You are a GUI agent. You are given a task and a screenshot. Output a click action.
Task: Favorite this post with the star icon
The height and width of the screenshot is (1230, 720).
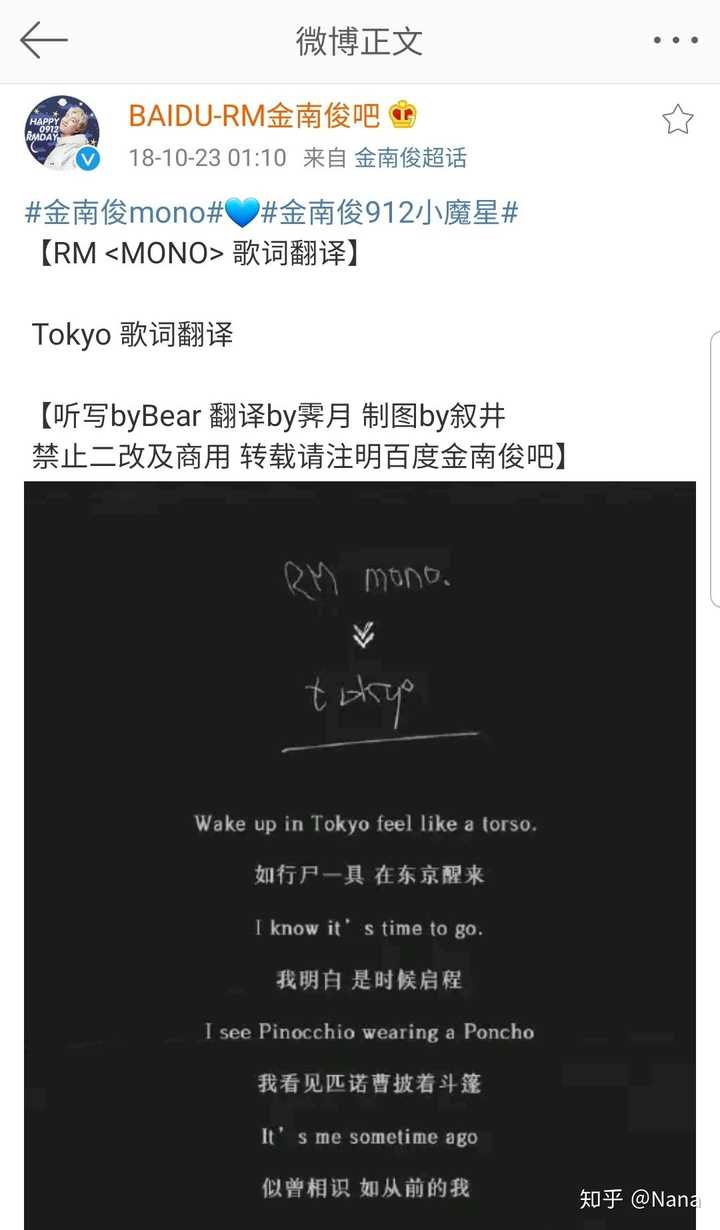point(677,120)
